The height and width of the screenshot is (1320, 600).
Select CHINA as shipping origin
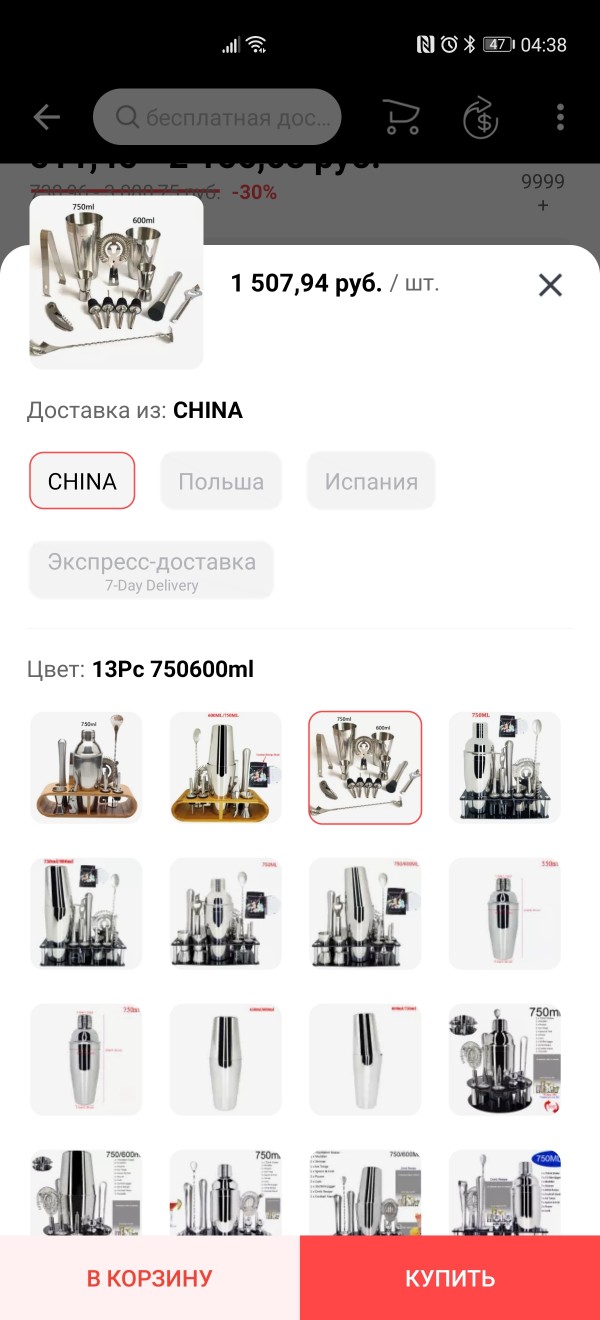coord(82,481)
